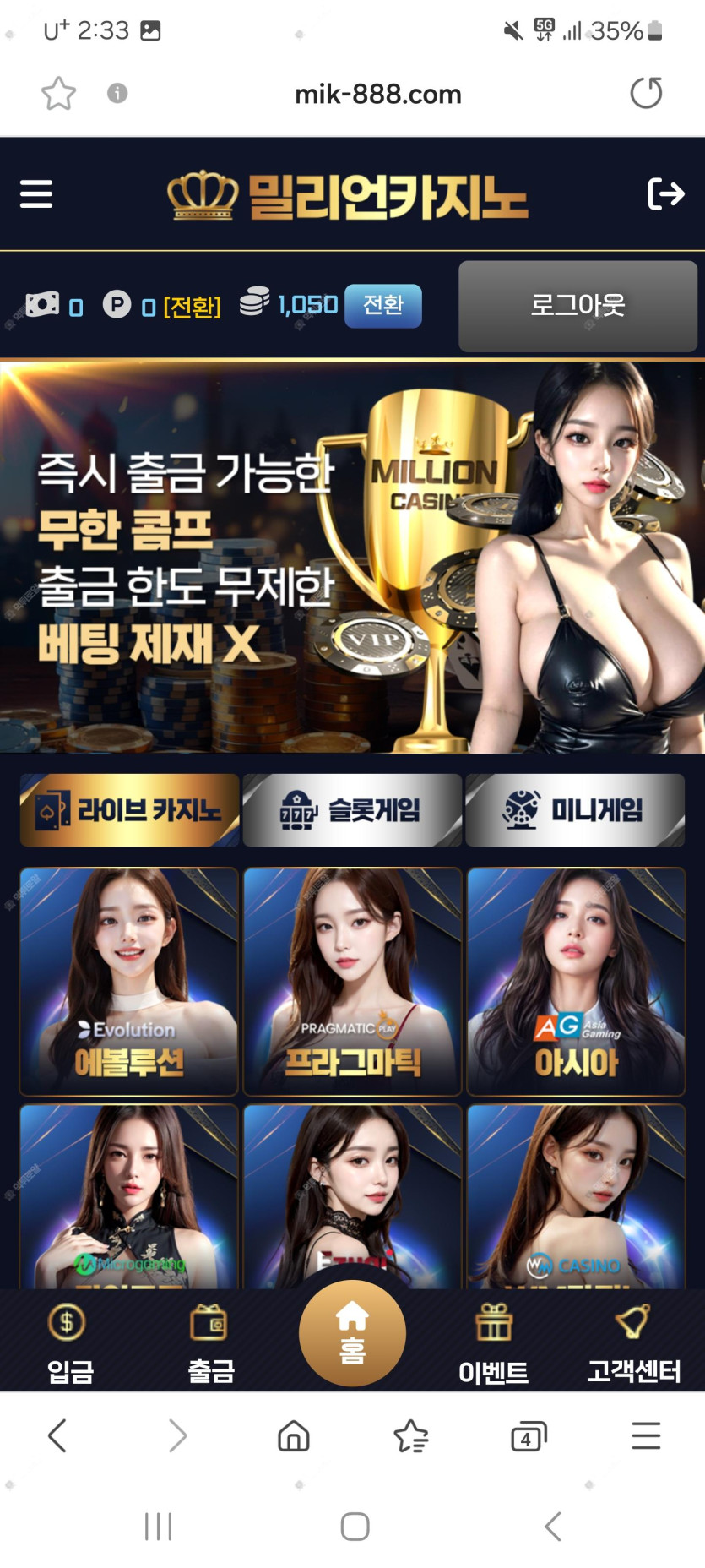
Task: Tap the logout arrow icon in header
Action: 665,194
